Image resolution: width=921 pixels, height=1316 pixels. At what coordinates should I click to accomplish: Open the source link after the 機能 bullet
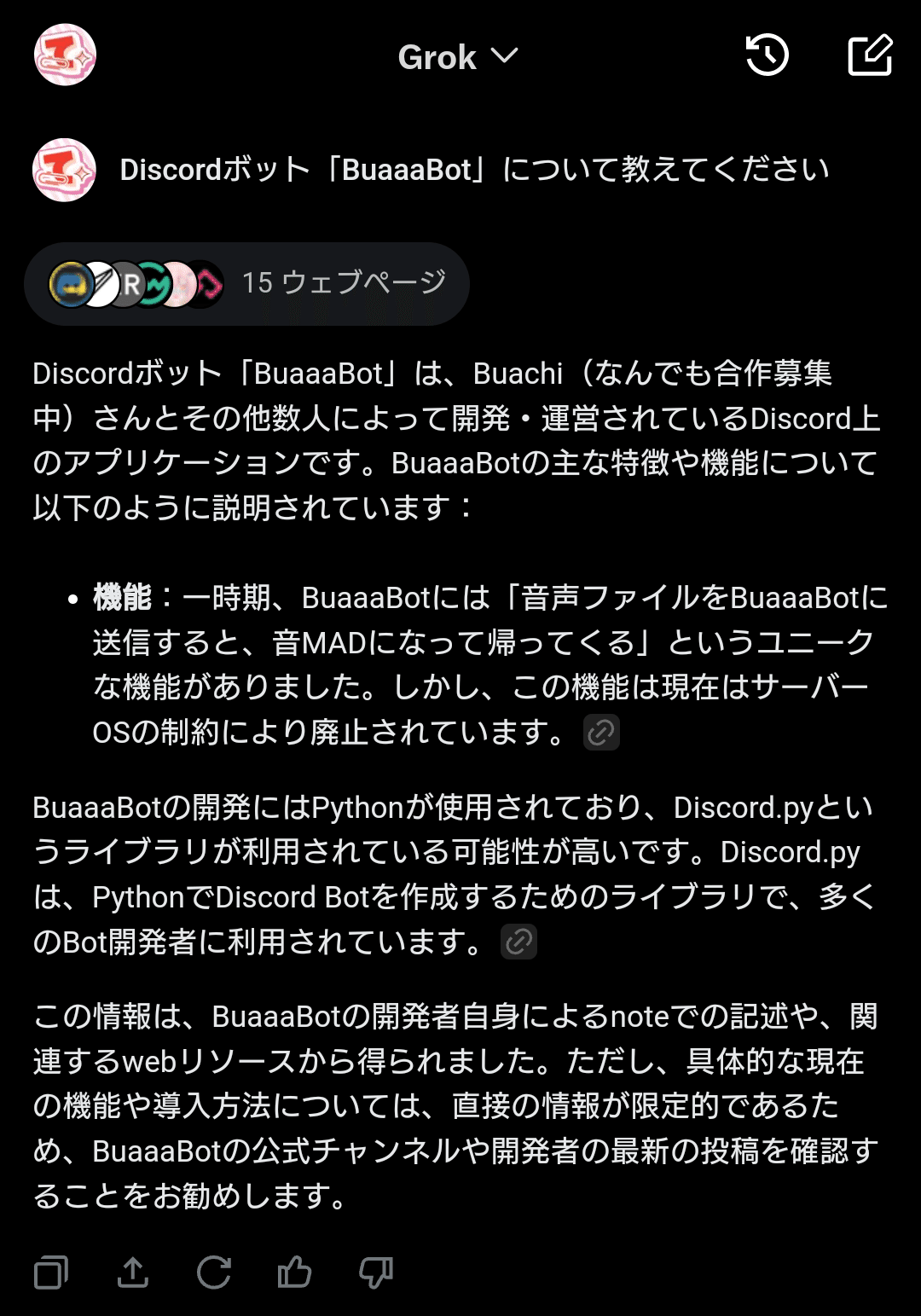(601, 733)
